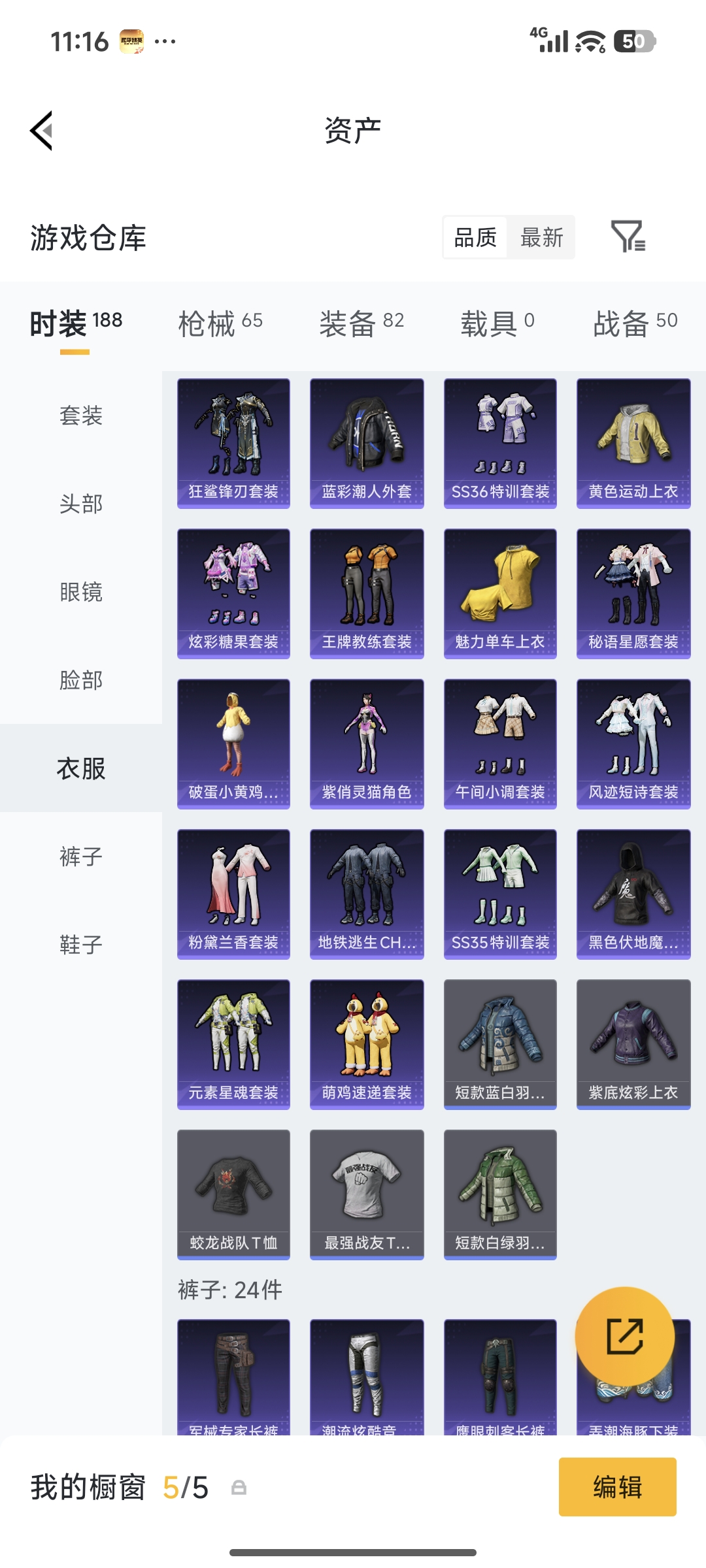Select the 狂鲨锋刃套装 thumbnail
This screenshot has height=1568, width=706.
click(233, 441)
